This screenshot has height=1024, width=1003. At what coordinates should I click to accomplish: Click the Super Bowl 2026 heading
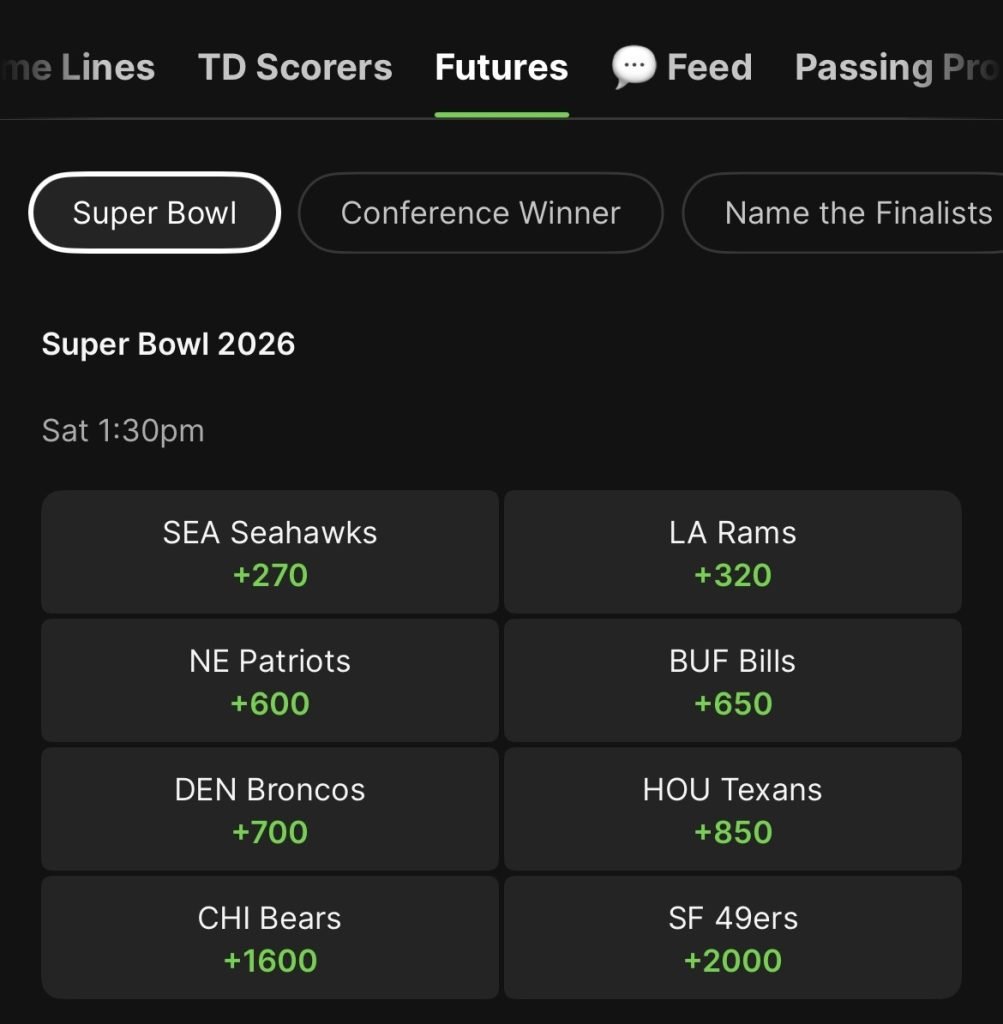tap(168, 344)
